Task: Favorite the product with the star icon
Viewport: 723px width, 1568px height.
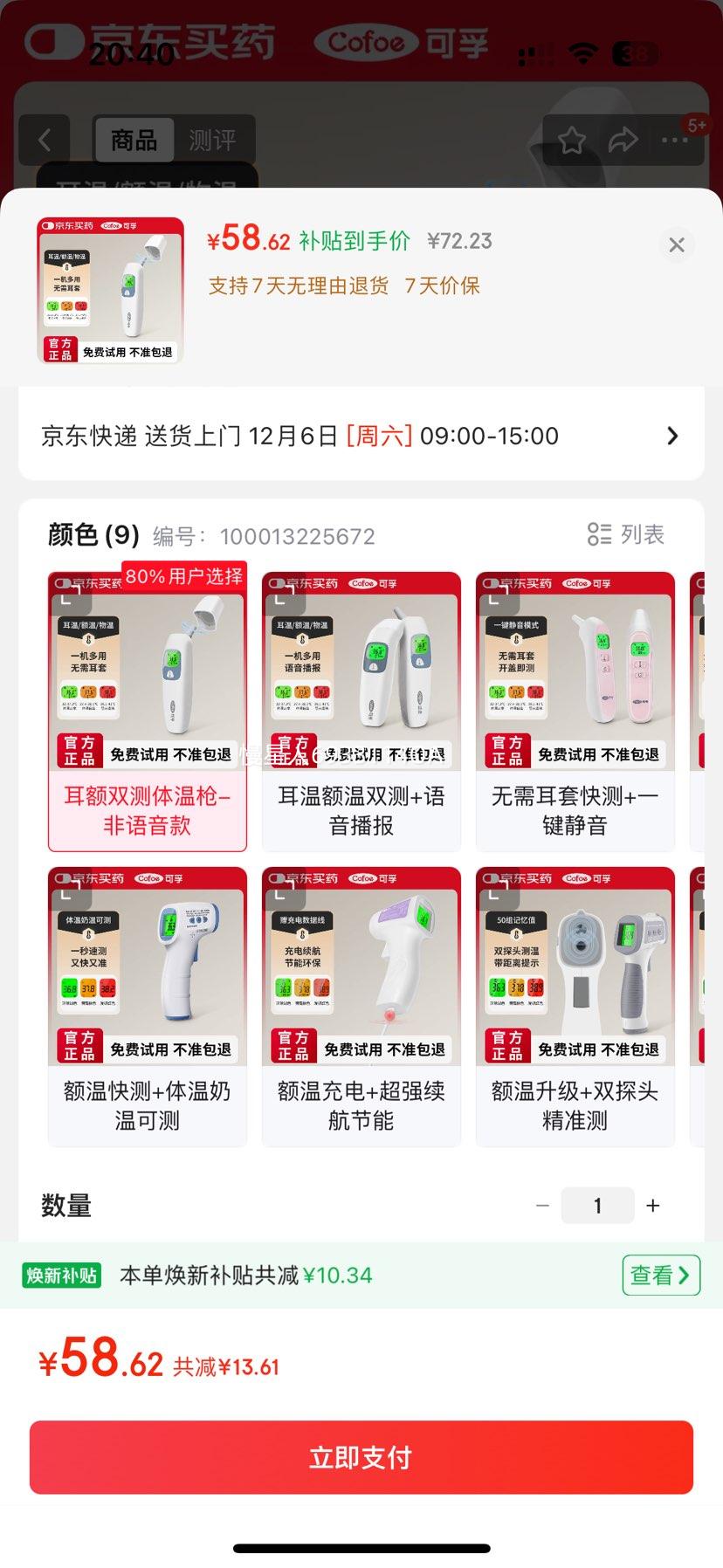Action: 572,141
